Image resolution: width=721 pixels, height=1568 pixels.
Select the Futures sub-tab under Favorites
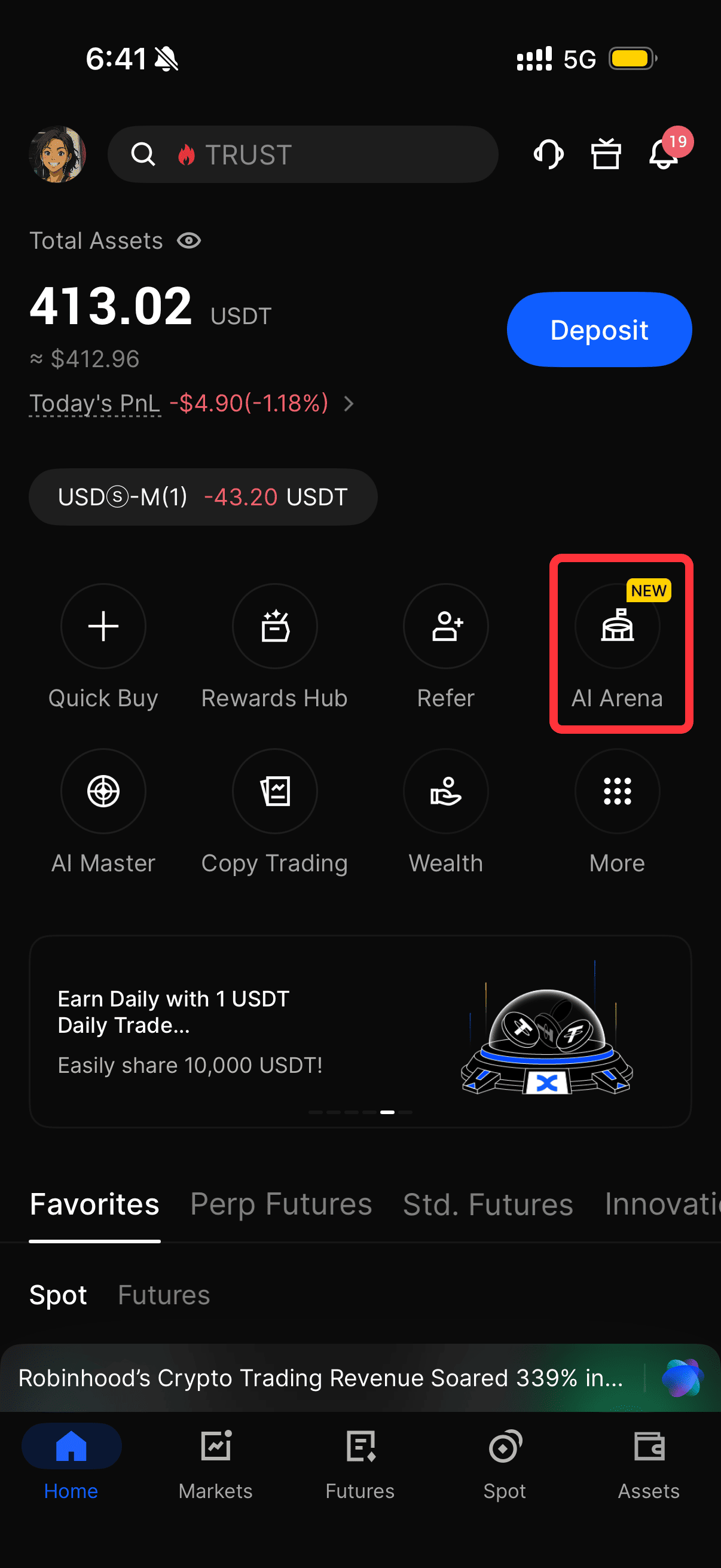point(164,1295)
